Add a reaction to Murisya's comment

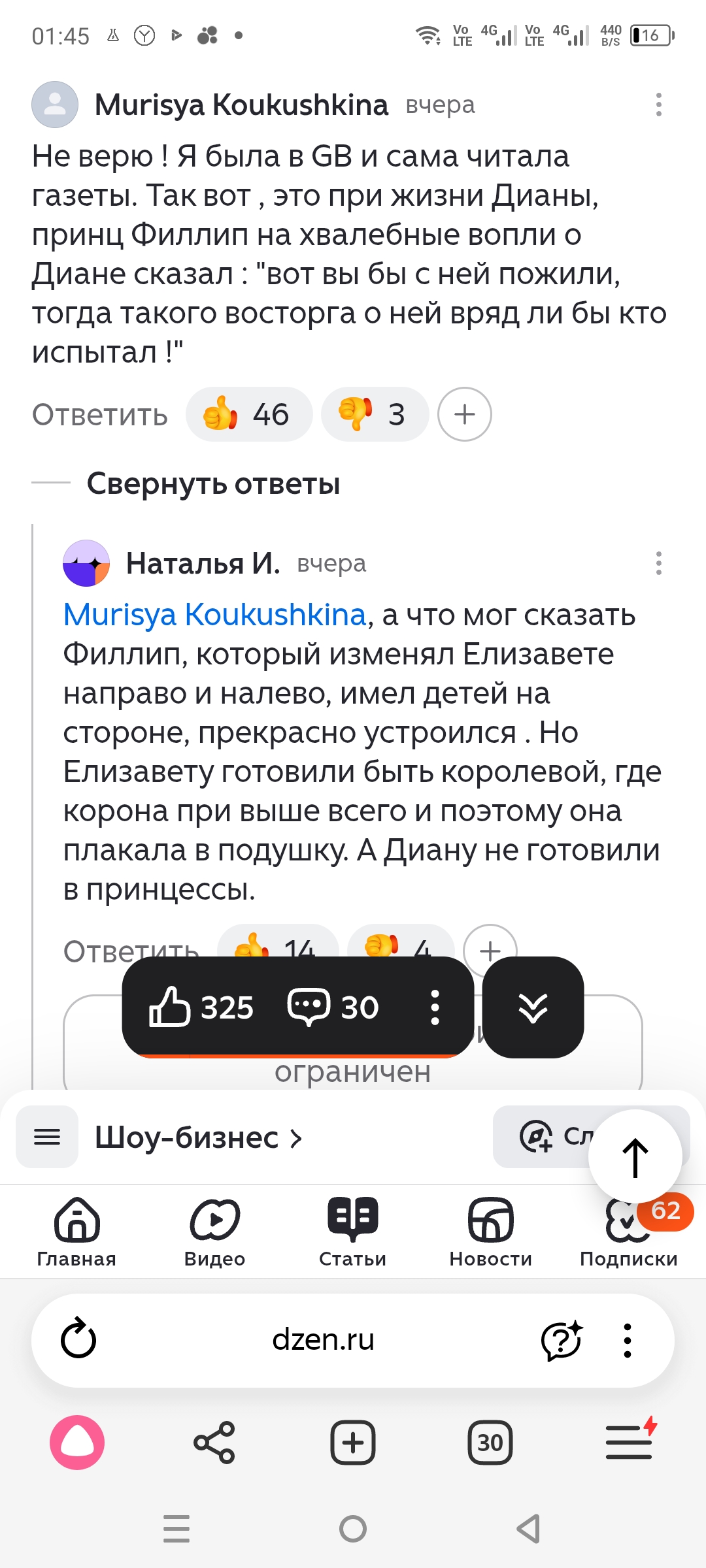(x=464, y=414)
